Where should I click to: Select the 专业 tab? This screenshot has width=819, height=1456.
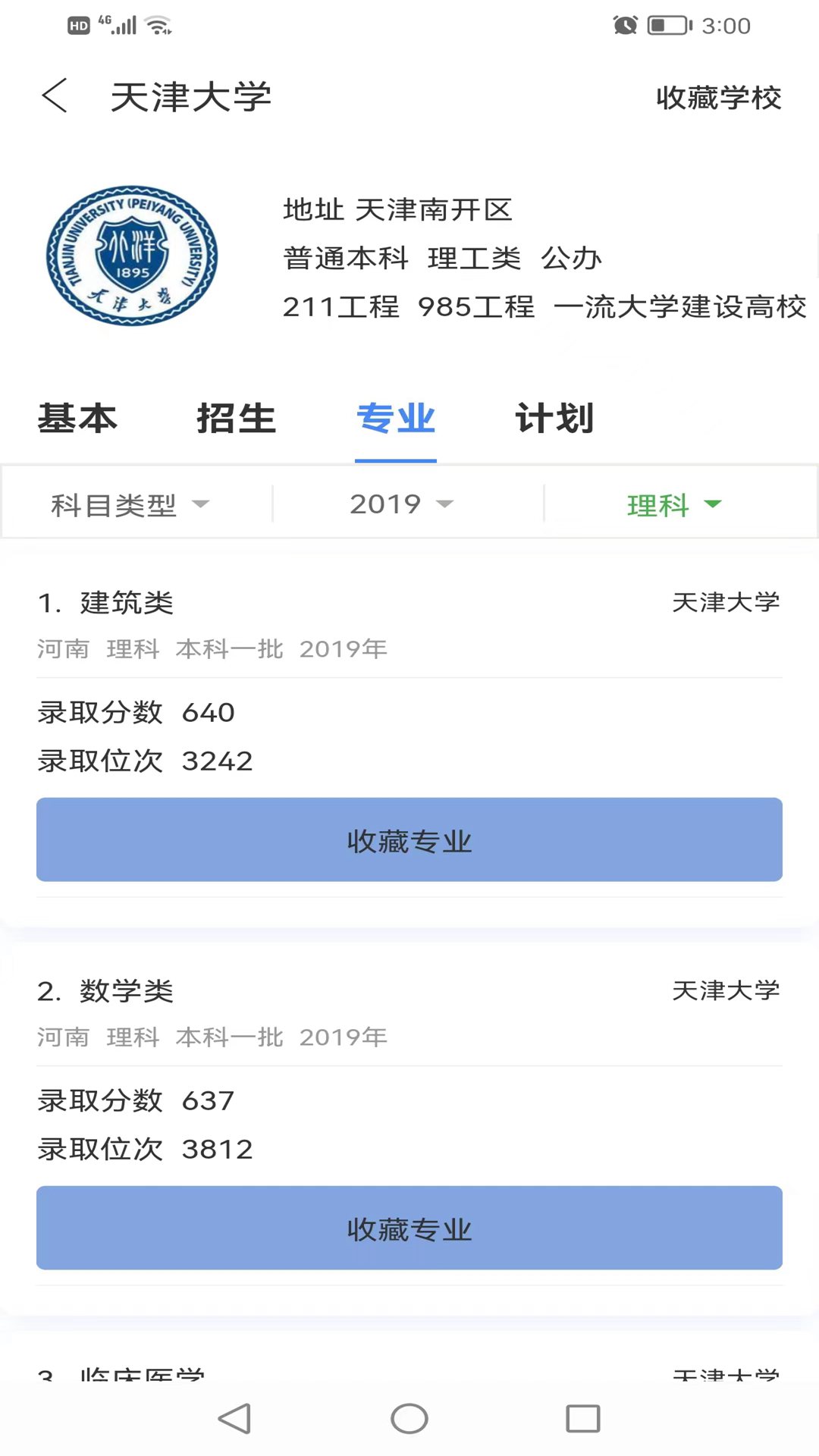[x=395, y=419]
